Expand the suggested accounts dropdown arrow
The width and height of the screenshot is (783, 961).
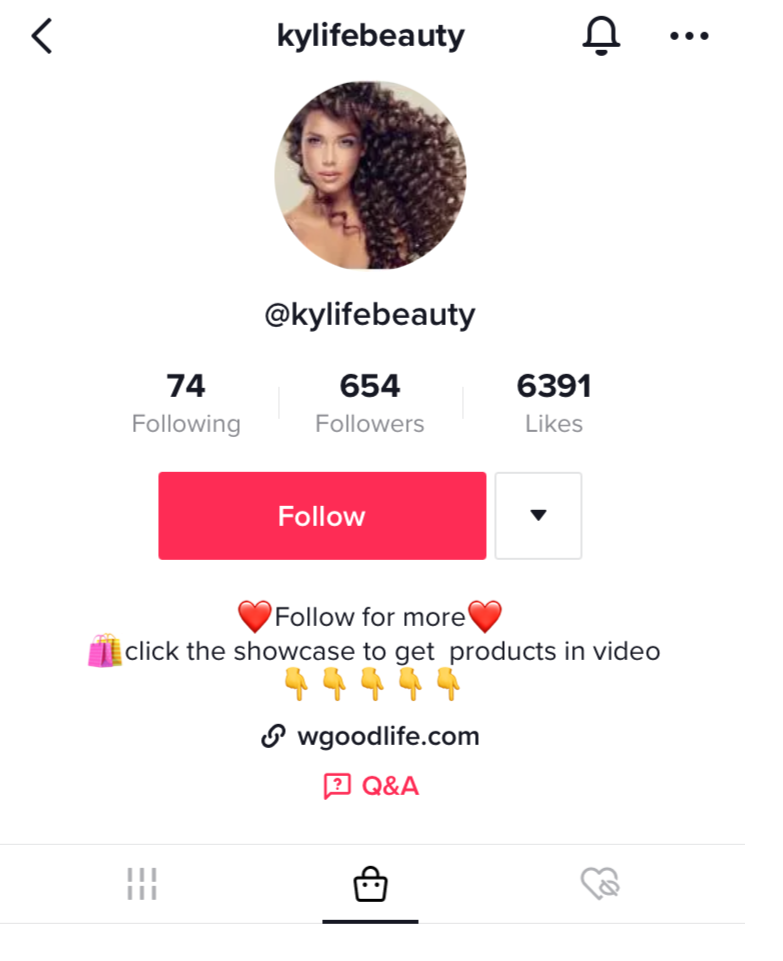click(x=538, y=516)
